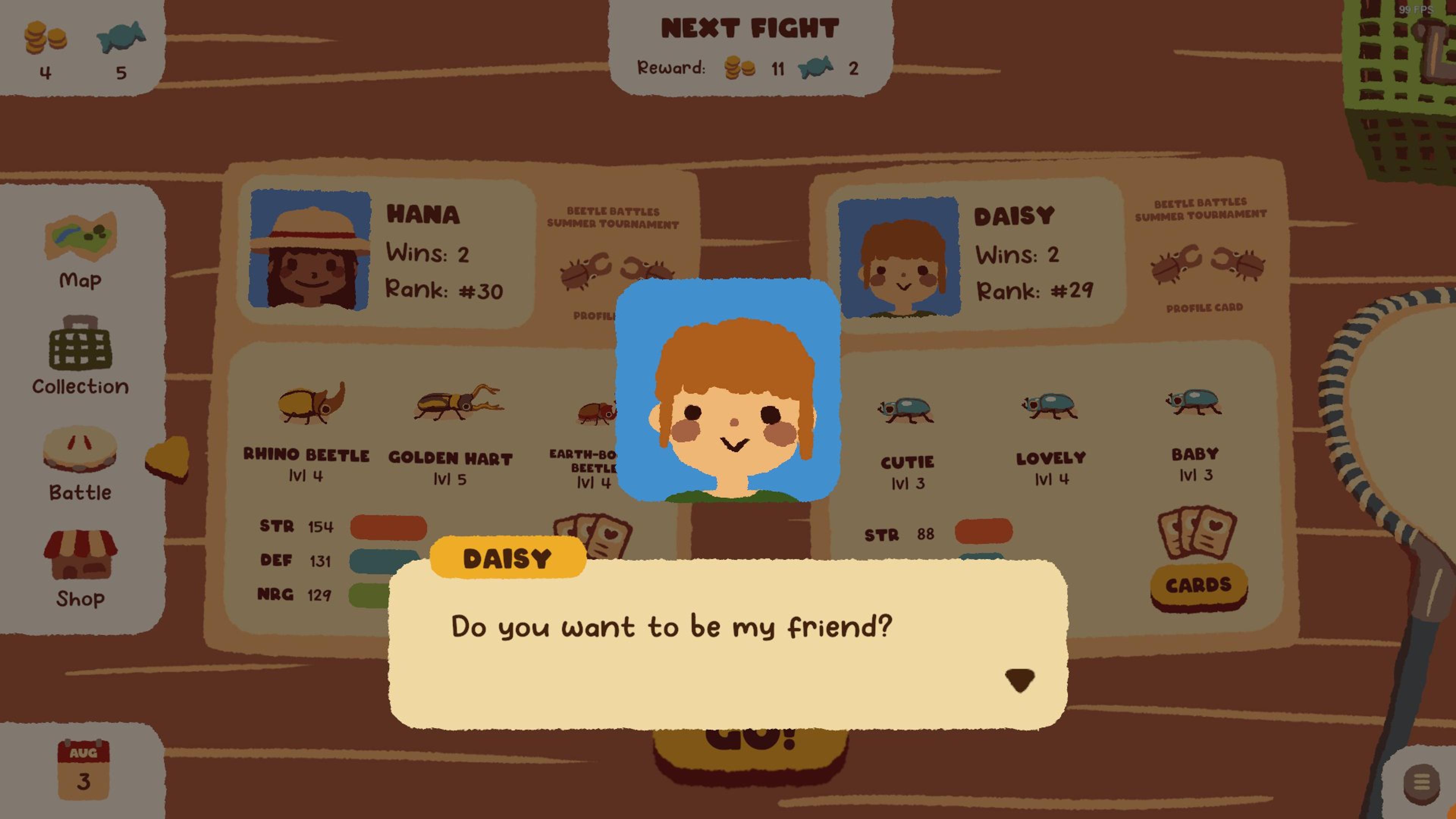Advance Daisy's dialogue with the arrow
1456x819 pixels.
(1019, 680)
